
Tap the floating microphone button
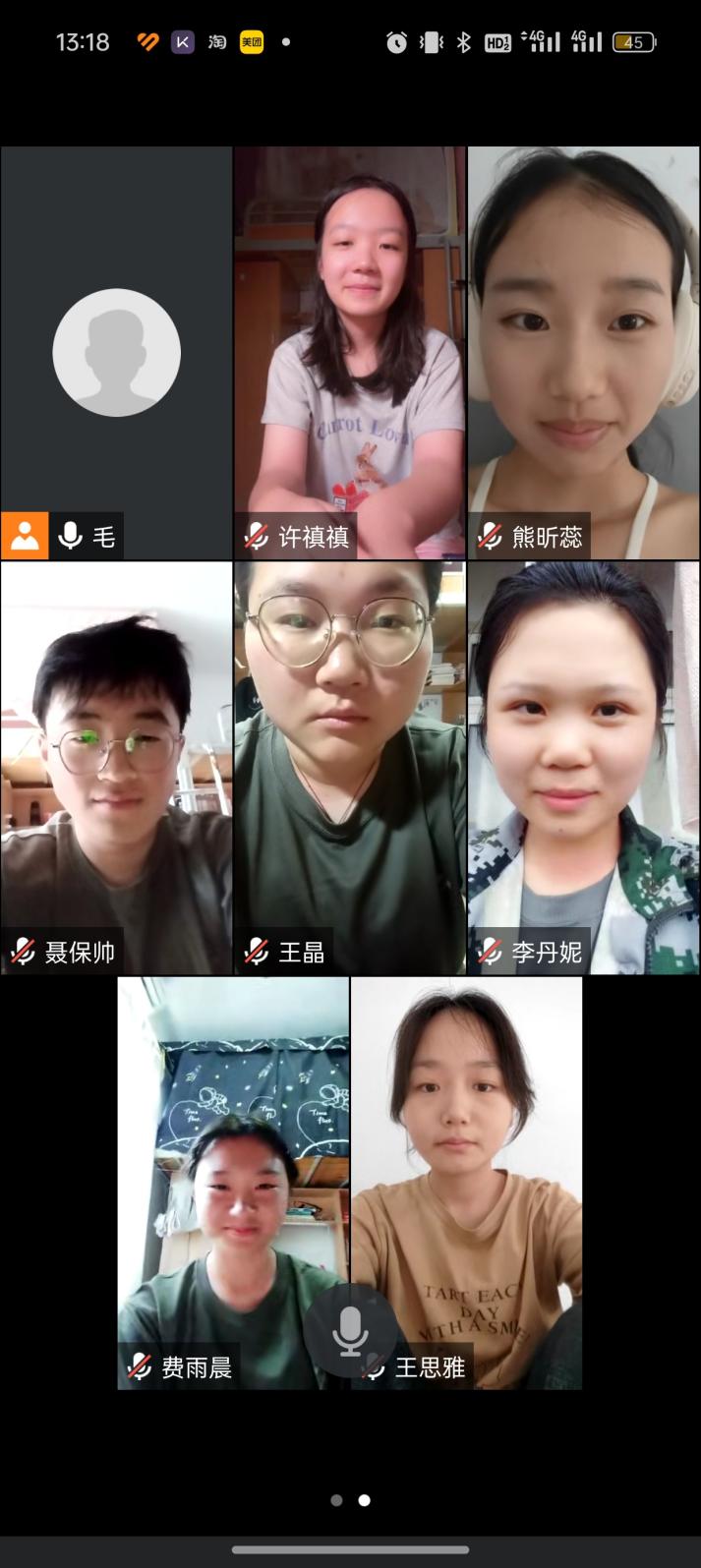[x=350, y=1332]
